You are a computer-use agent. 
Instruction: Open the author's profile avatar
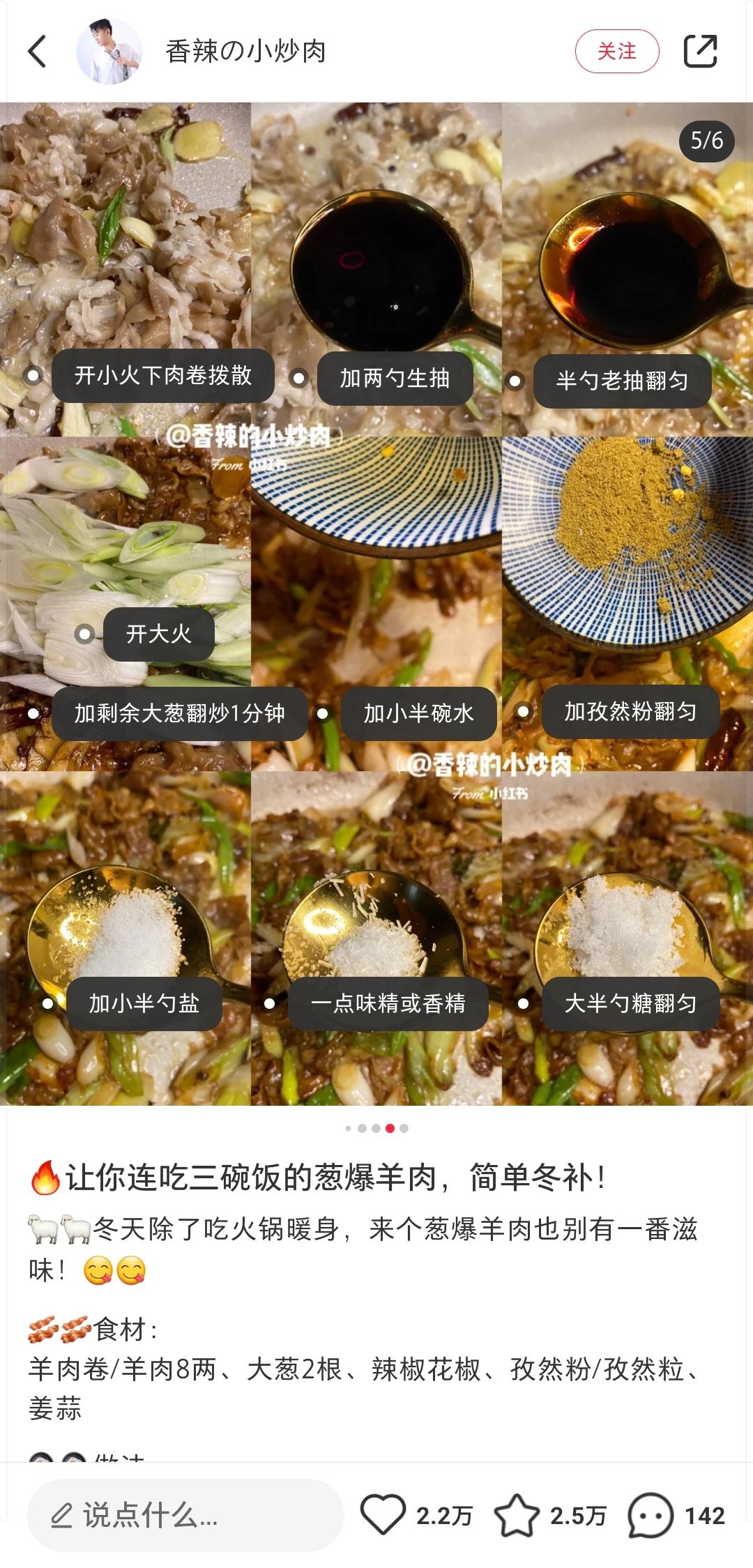tap(109, 52)
